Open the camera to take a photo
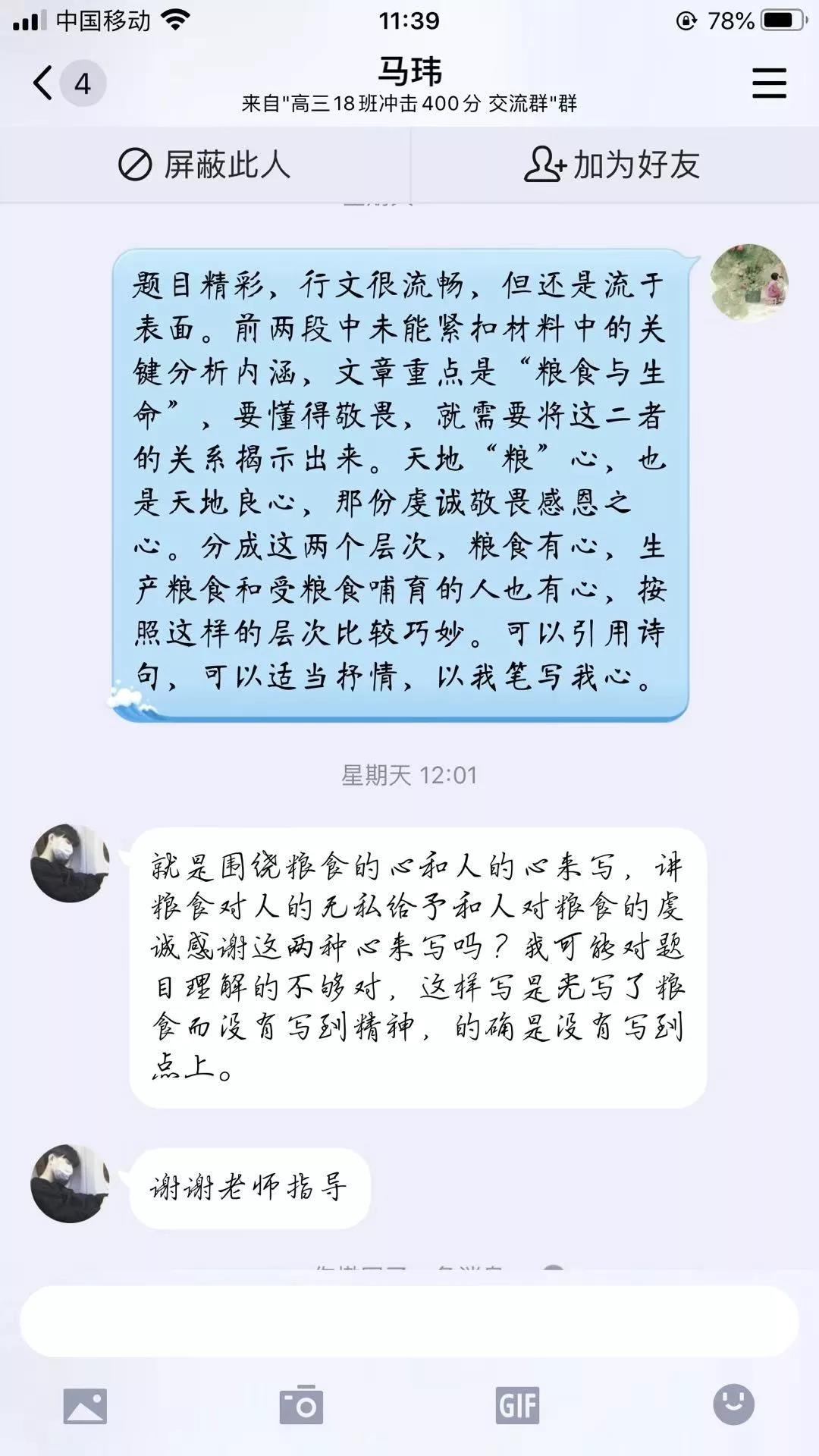819x1456 pixels. click(x=301, y=1405)
